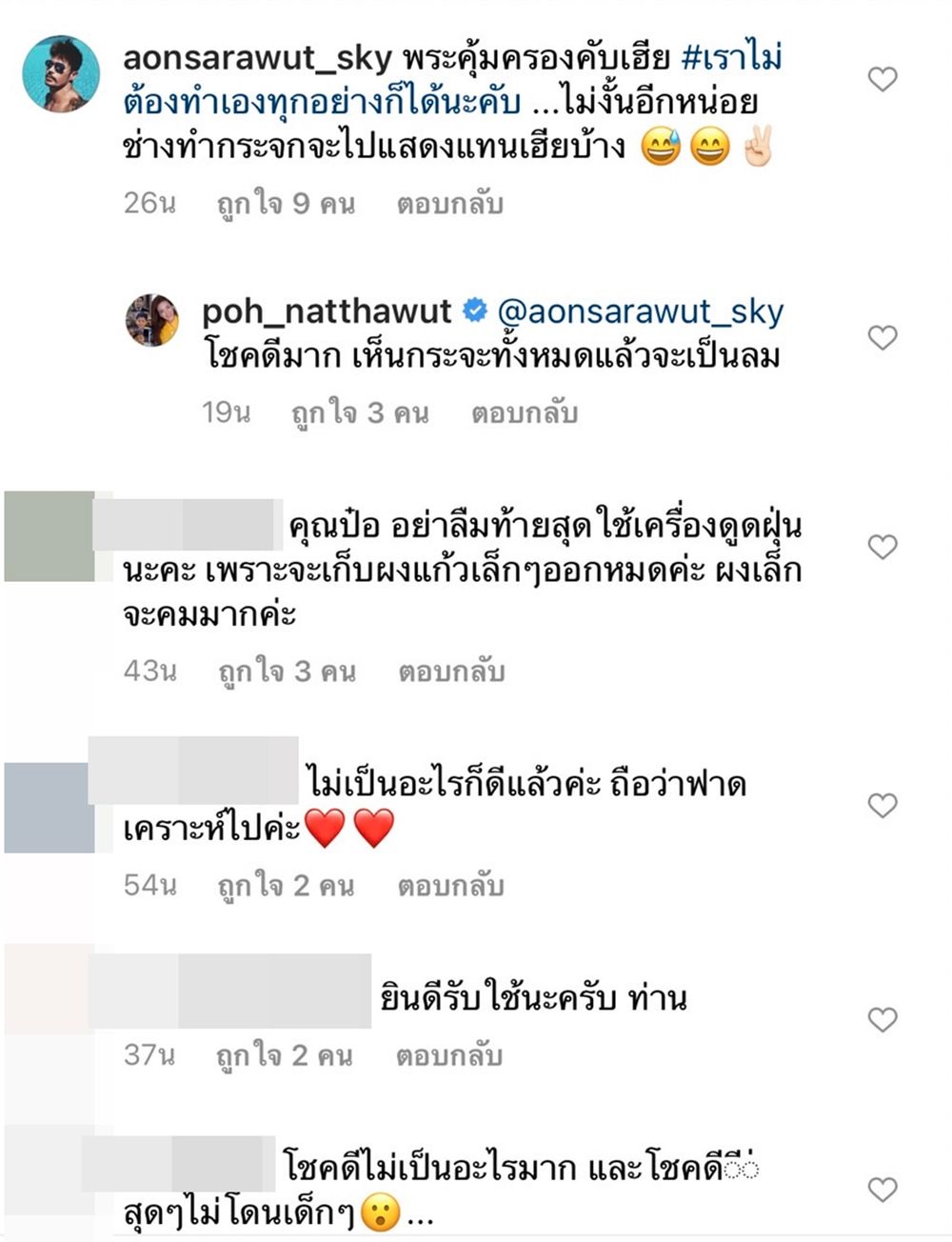
Task: Like the comment about เครื่องดูดฝุ่น
Action: pyautogui.click(x=883, y=547)
